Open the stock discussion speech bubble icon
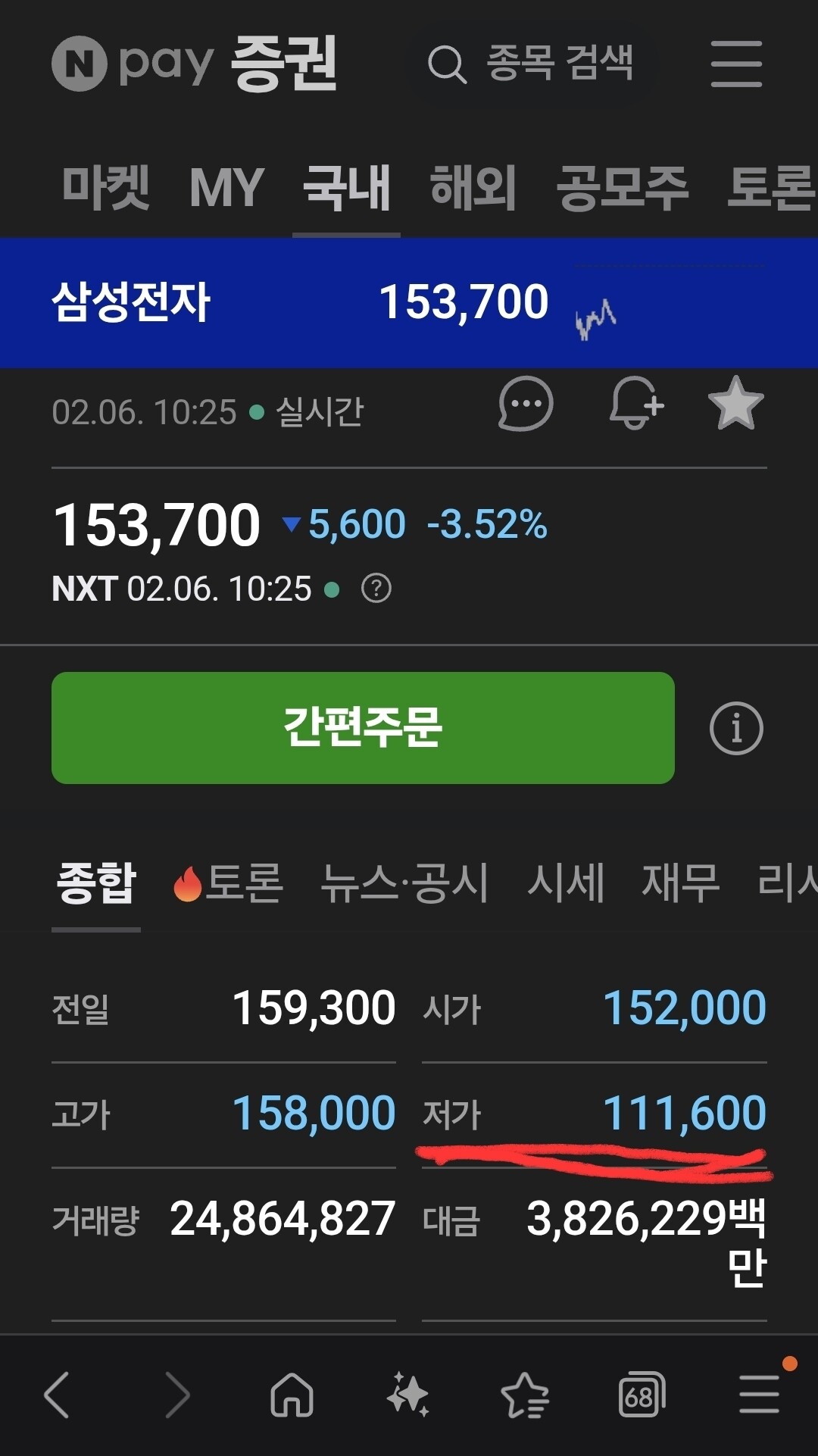818x1456 pixels. pos(526,404)
